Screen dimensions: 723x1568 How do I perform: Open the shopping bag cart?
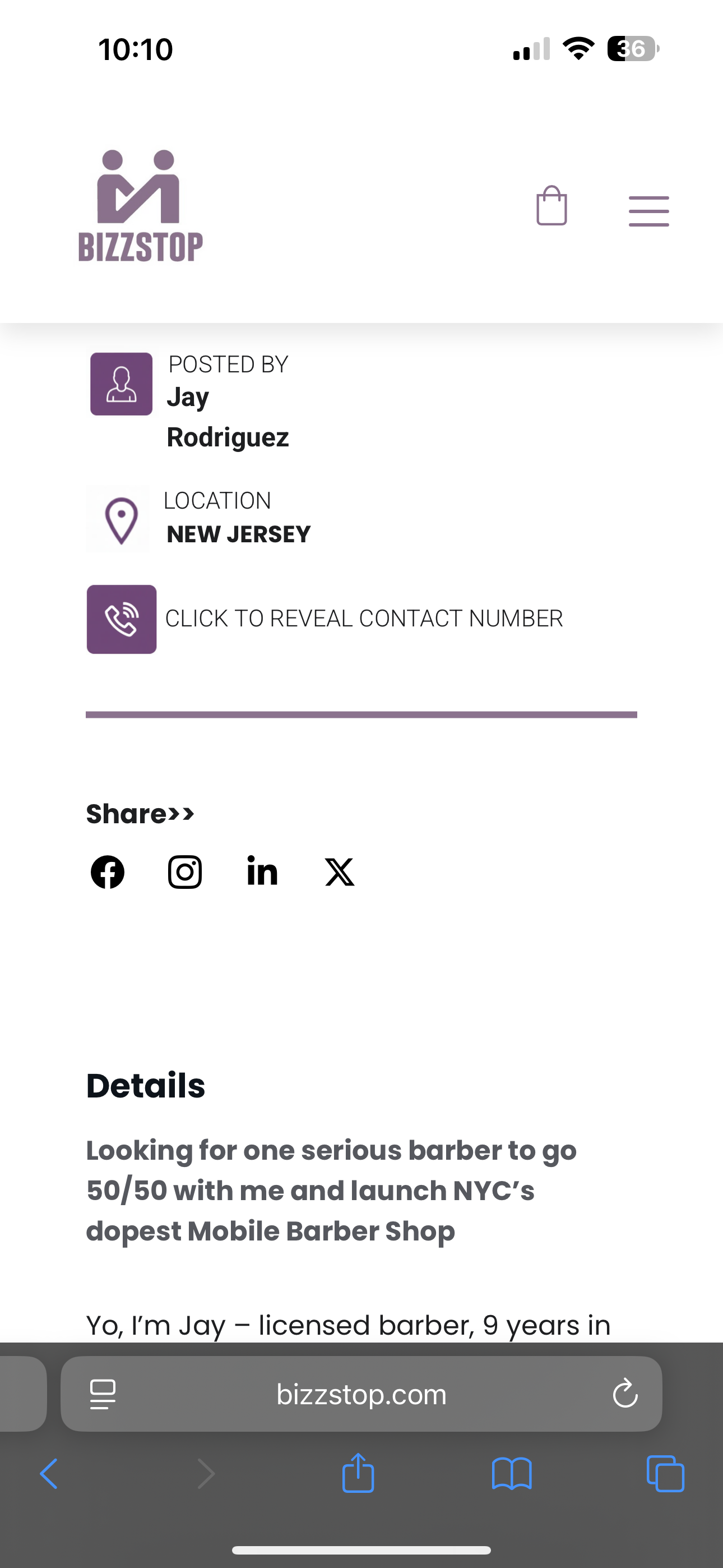(x=551, y=206)
